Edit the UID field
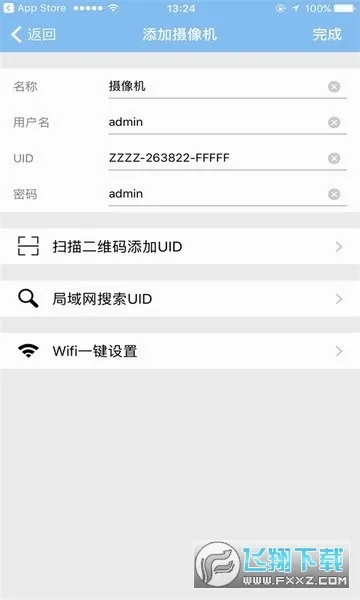360x600 pixels. pos(216,158)
